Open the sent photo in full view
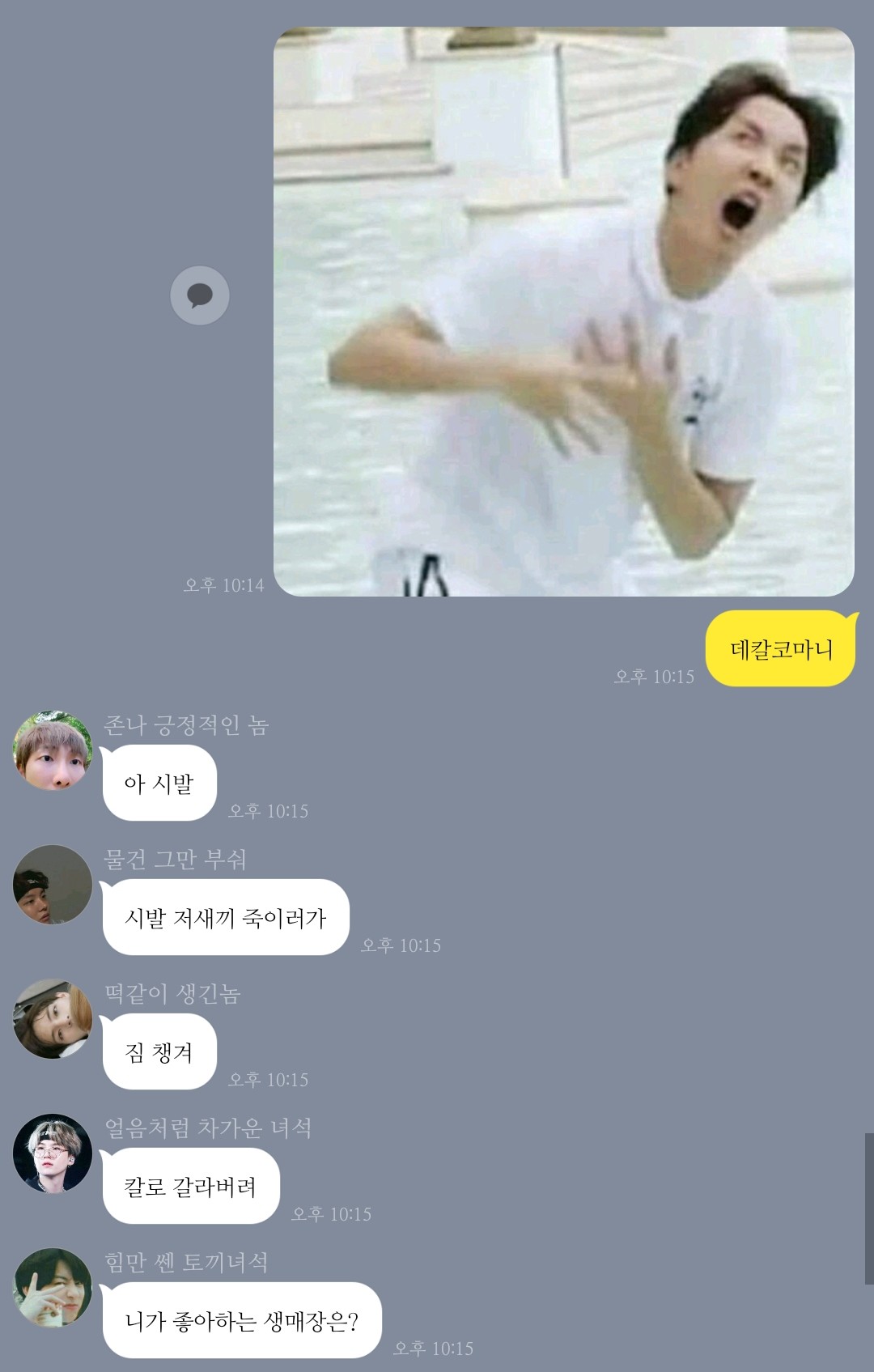This screenshot has width=874, height=1372. pos(563,312)
